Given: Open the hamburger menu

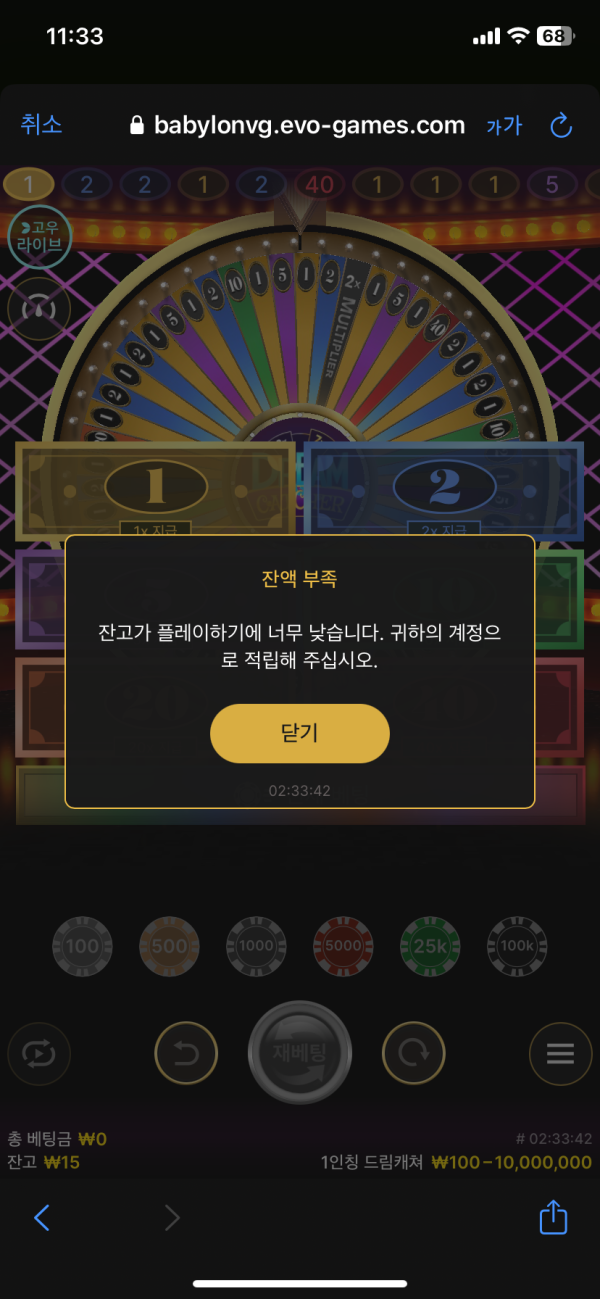Looking at the screenshot, I should (x=560, y=1053).
